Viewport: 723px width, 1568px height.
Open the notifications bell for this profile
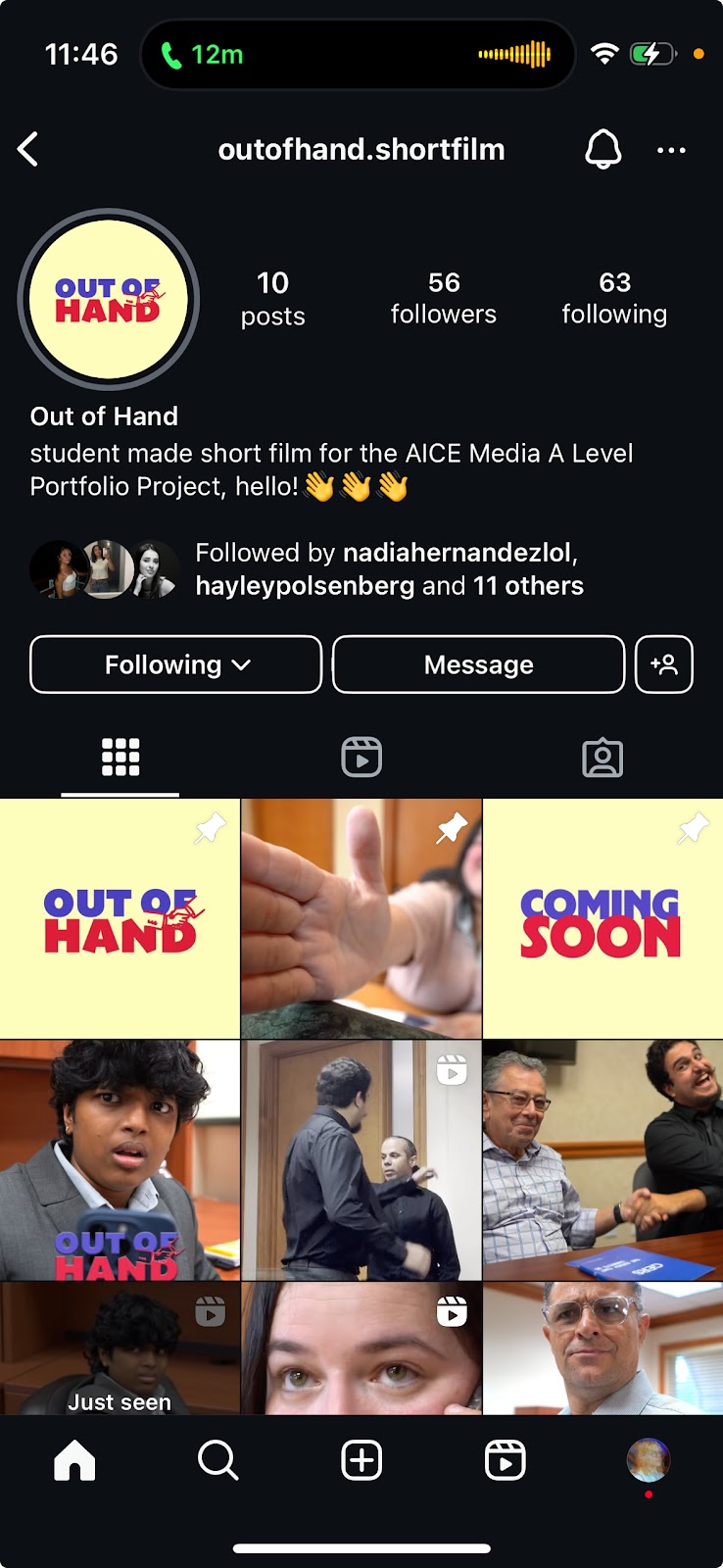(603, 150)
